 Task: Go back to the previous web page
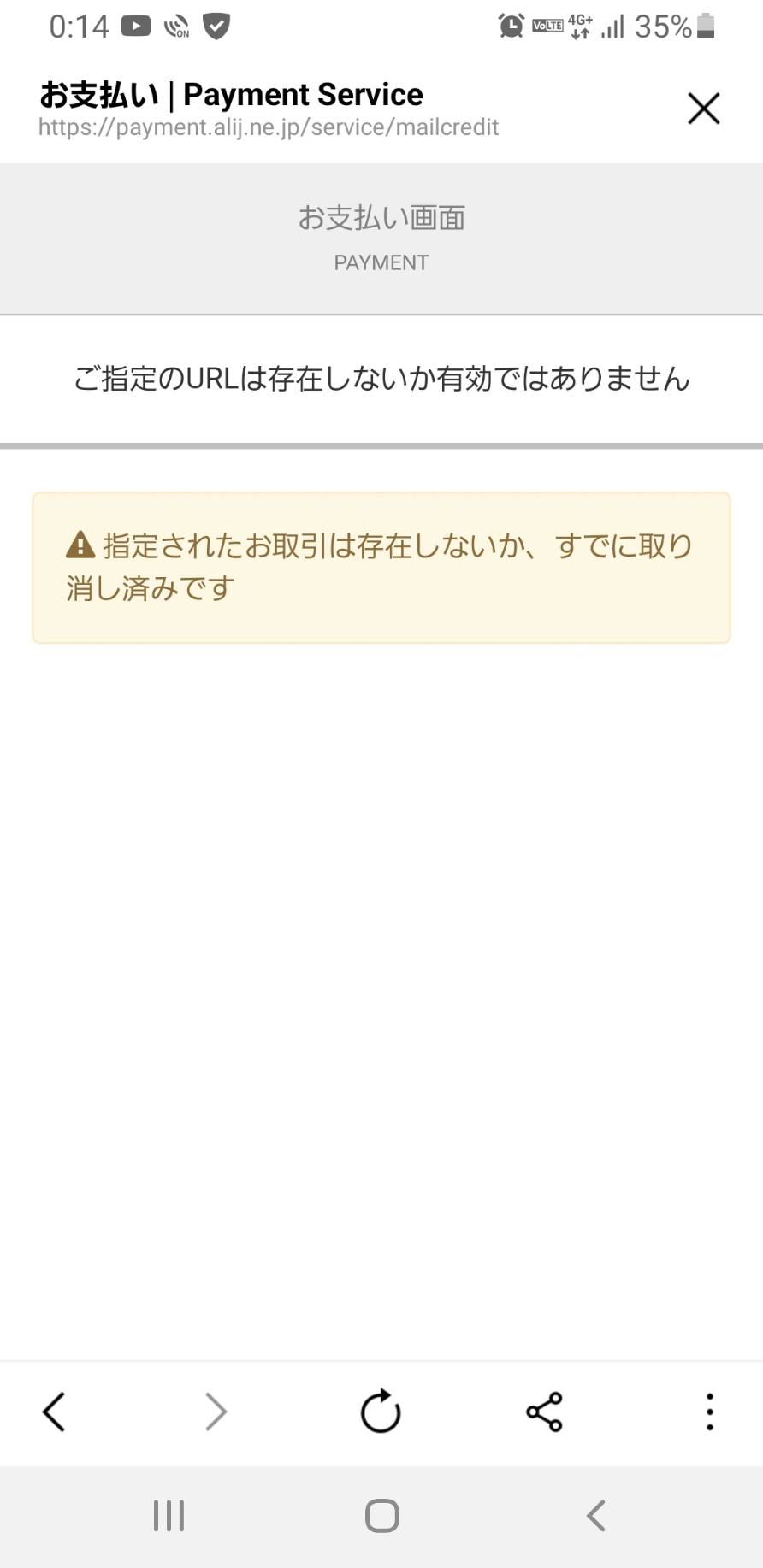pyautogui.click(x=54, y=1412)
